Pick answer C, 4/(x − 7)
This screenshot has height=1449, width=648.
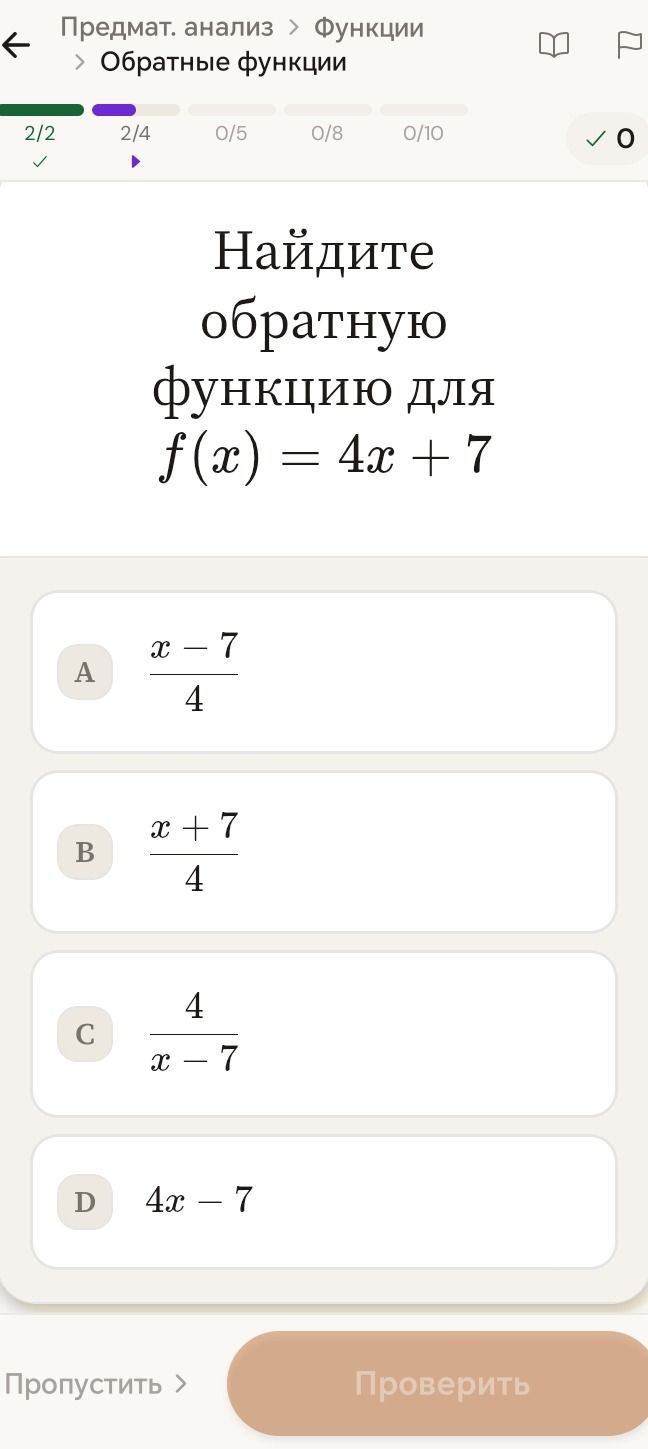(x=324, y=1034)
